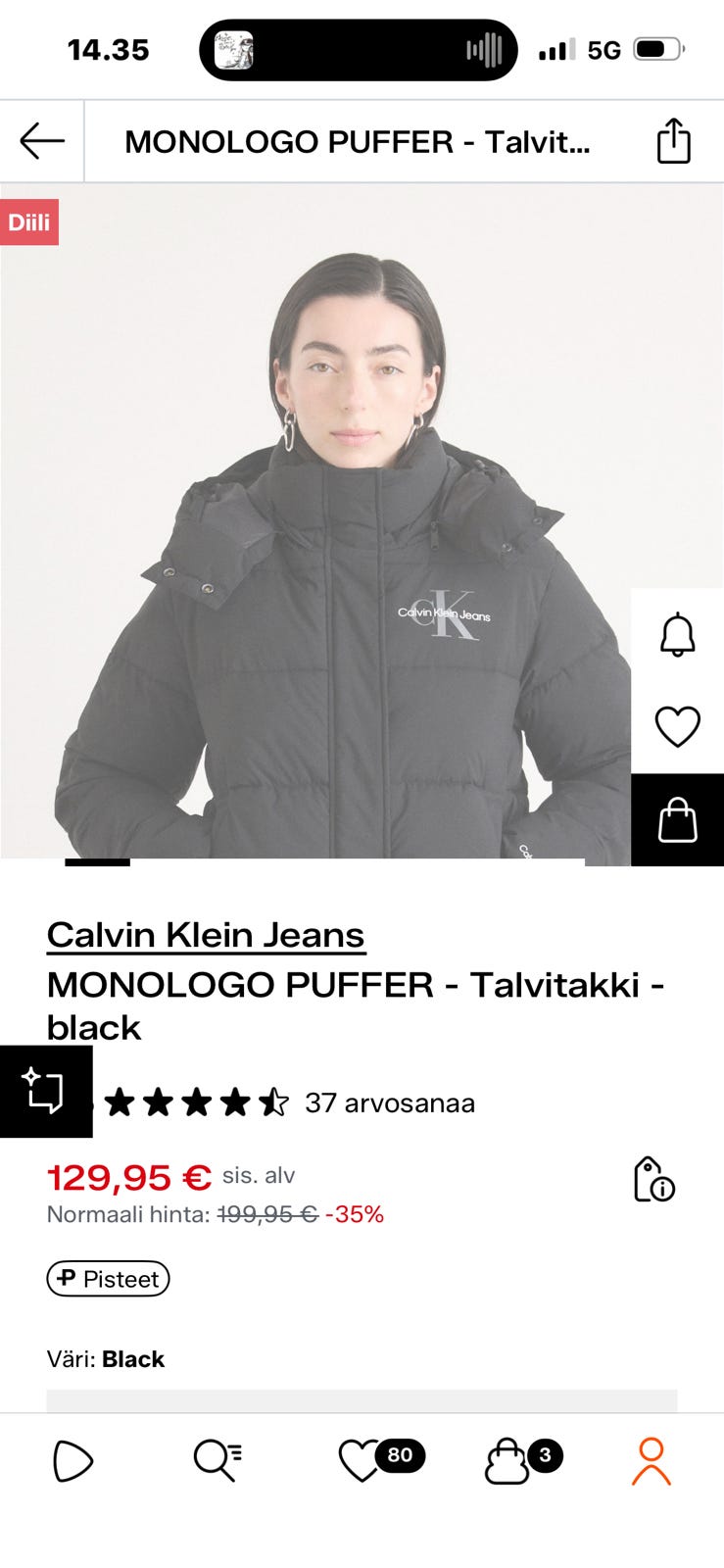This screenshot has height=1568, width=724.
Task: Open the Calvin Klein Jeans brand page
Action: click(205, 934)
